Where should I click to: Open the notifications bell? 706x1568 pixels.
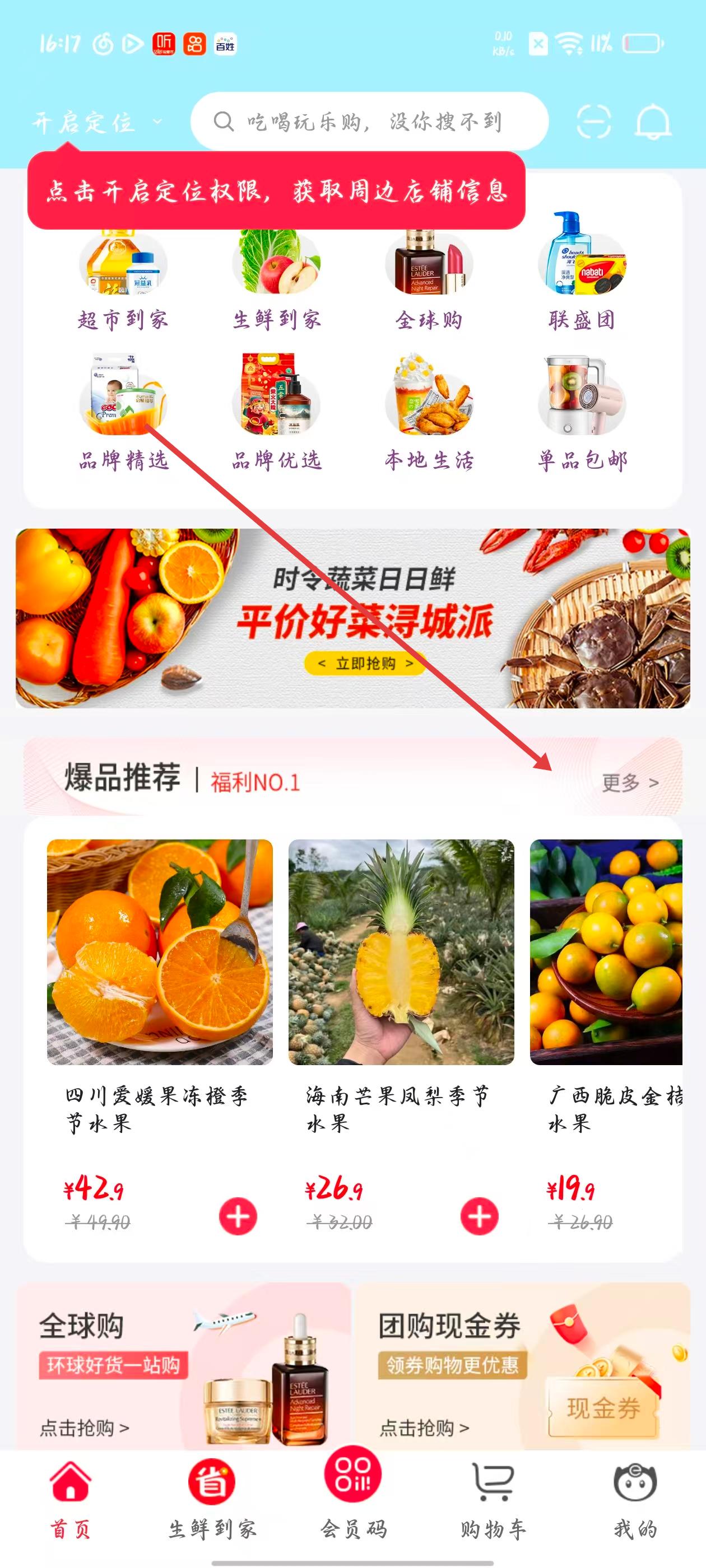point(653,122)
